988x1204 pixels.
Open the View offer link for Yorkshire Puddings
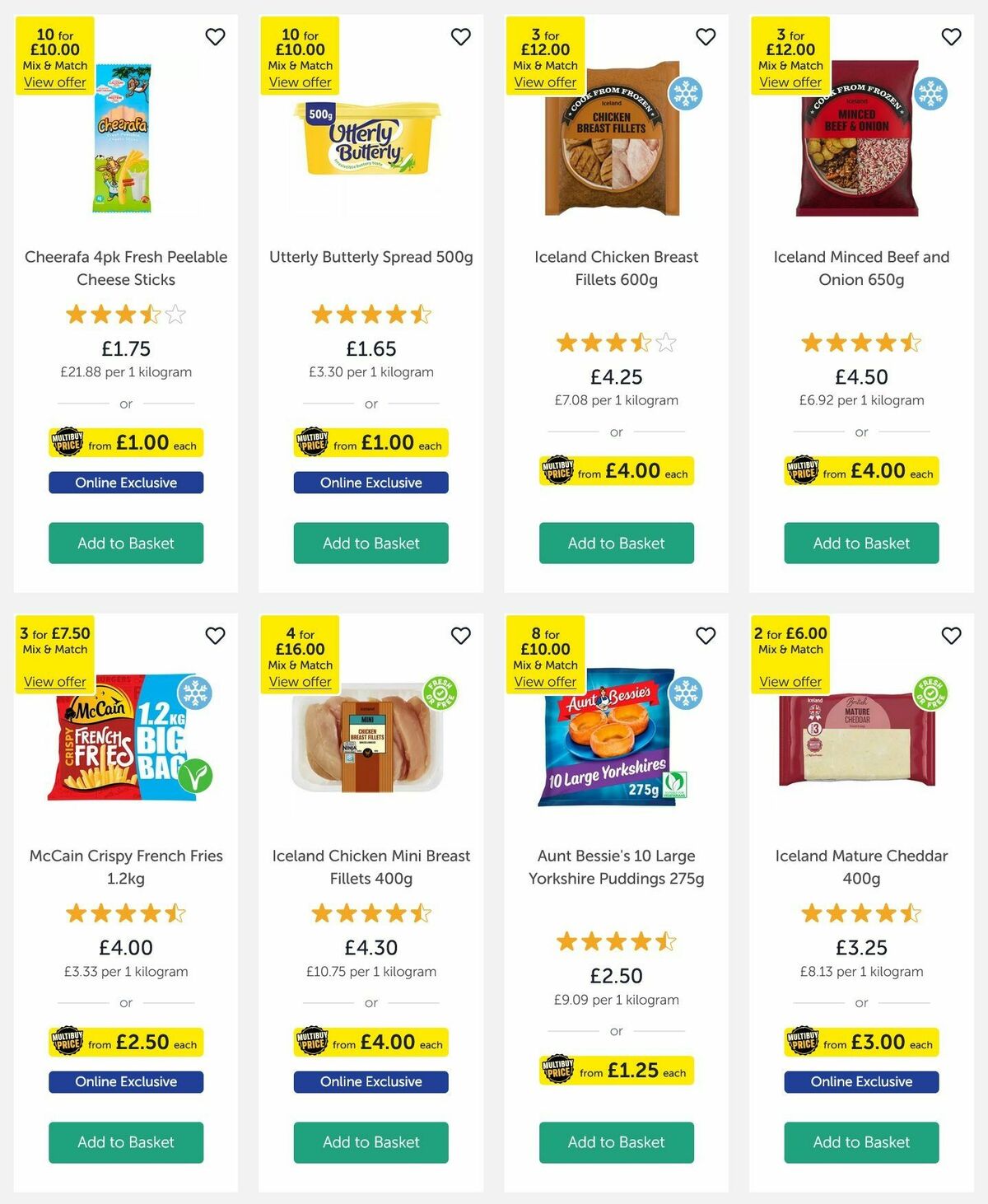pos(544,681)
